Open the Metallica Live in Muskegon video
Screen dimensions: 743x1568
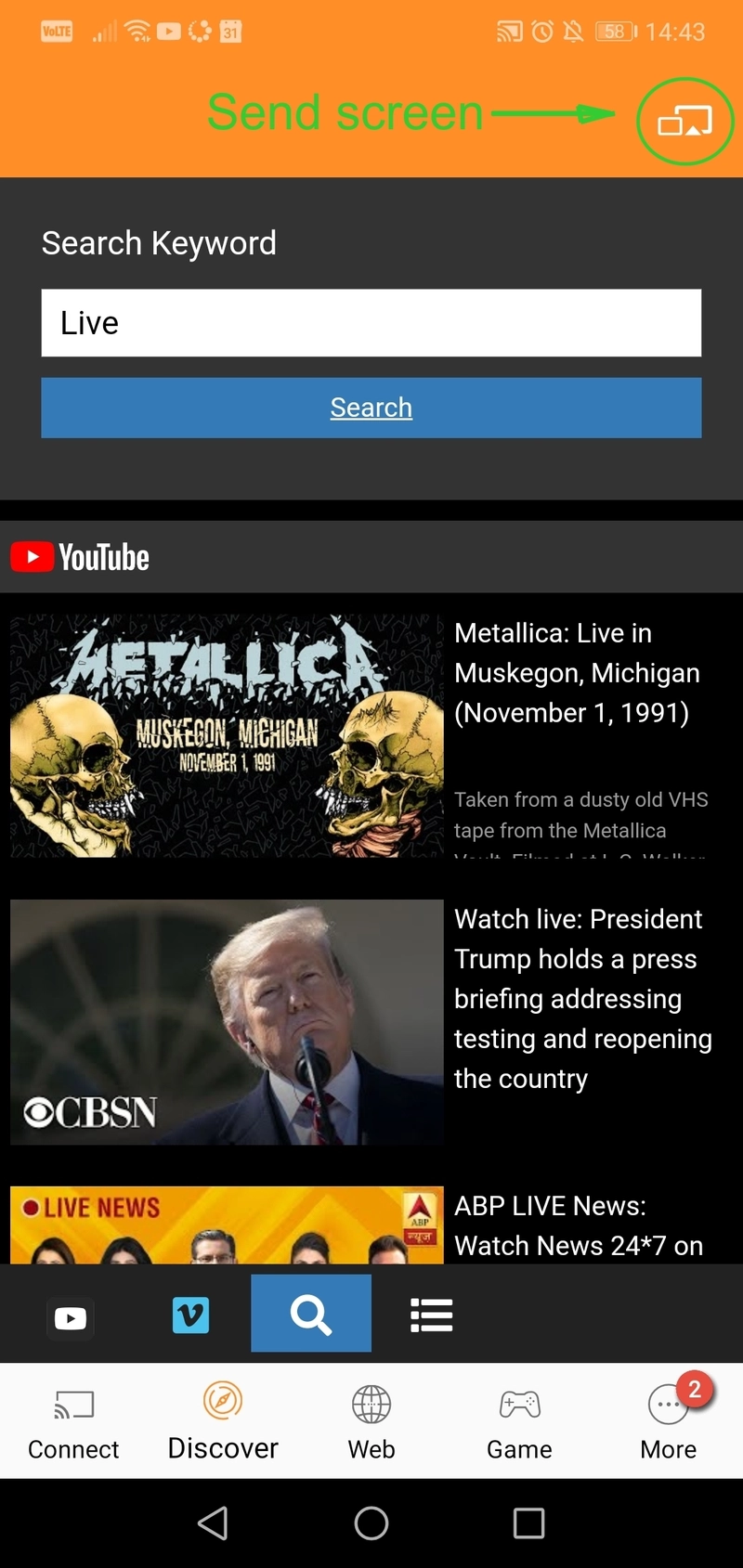click(x=227, y=735)
